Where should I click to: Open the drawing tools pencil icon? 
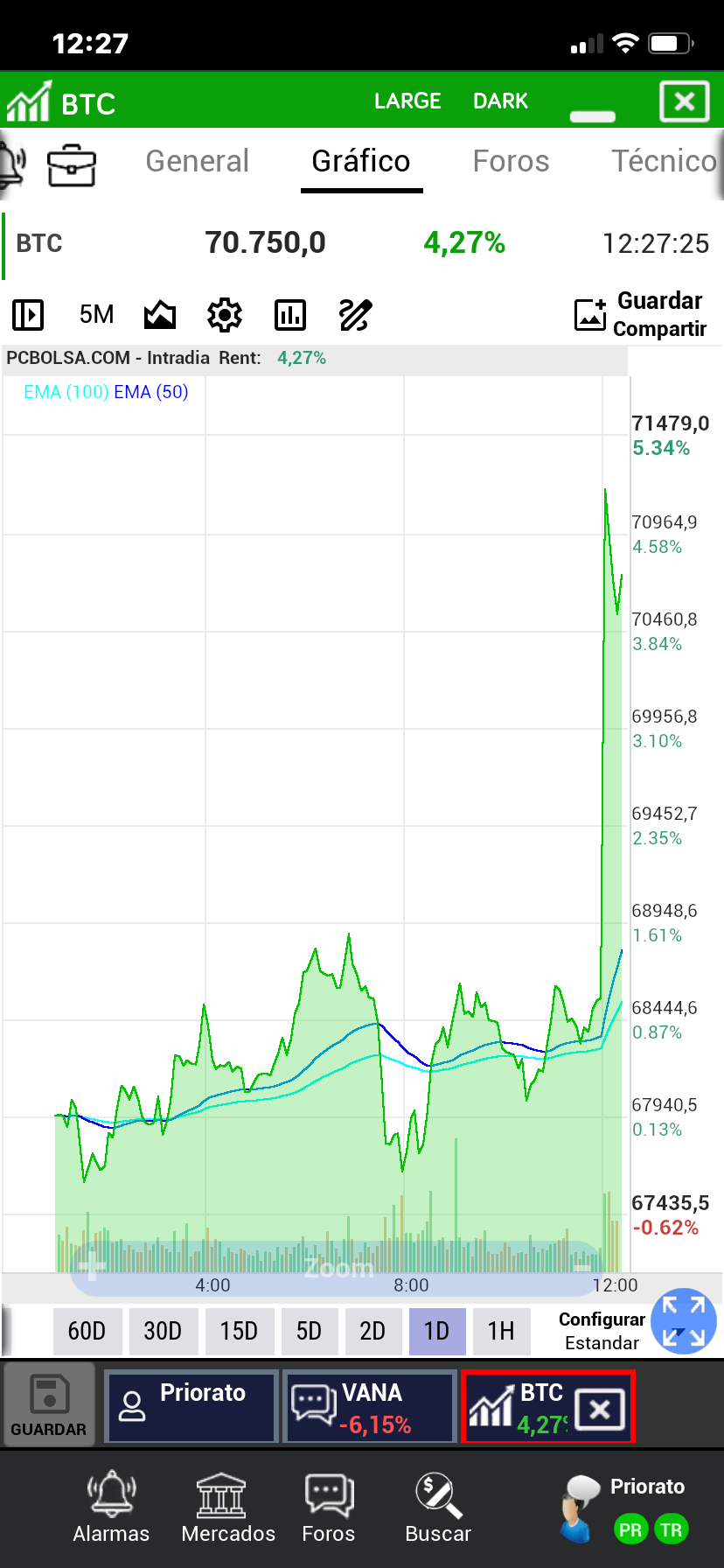pos(355,315)
